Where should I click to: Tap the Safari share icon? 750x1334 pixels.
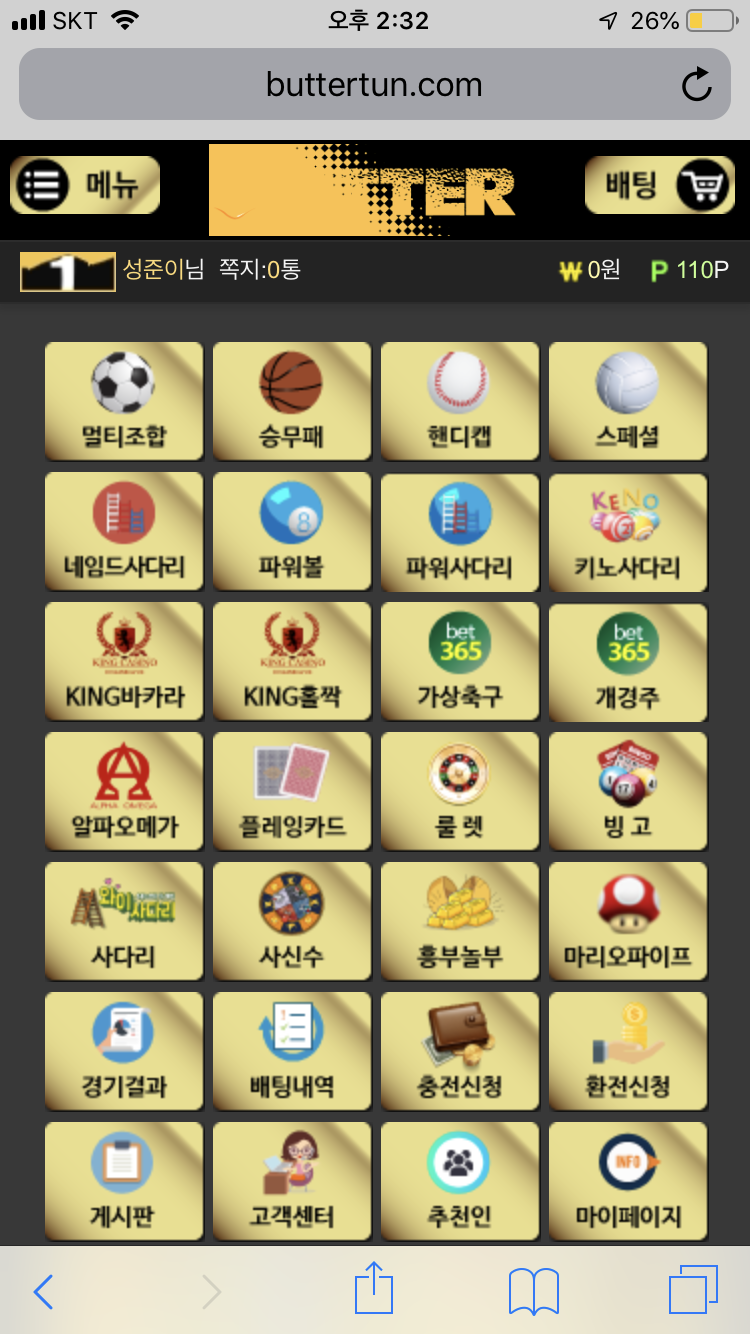tap(374, 1290)
